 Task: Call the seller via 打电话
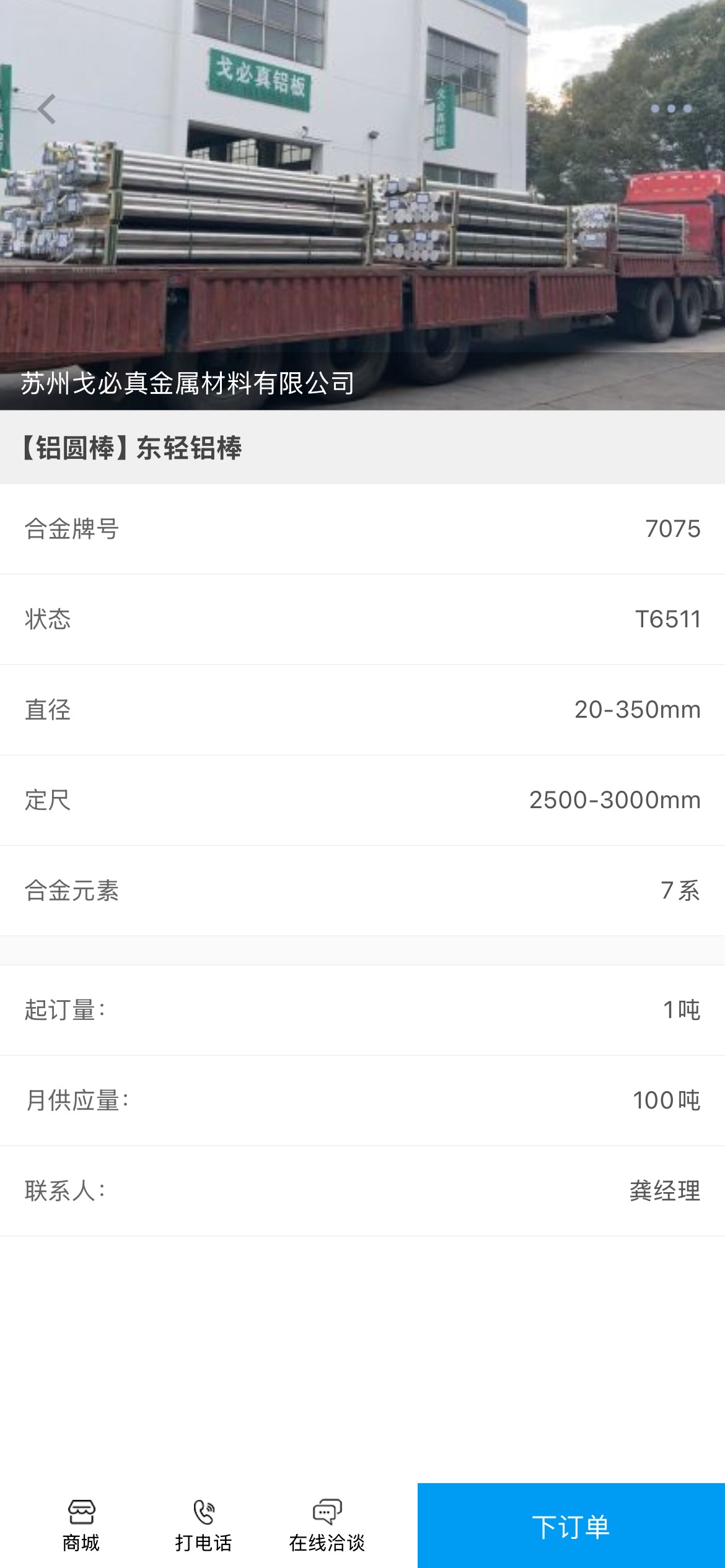203,1525
